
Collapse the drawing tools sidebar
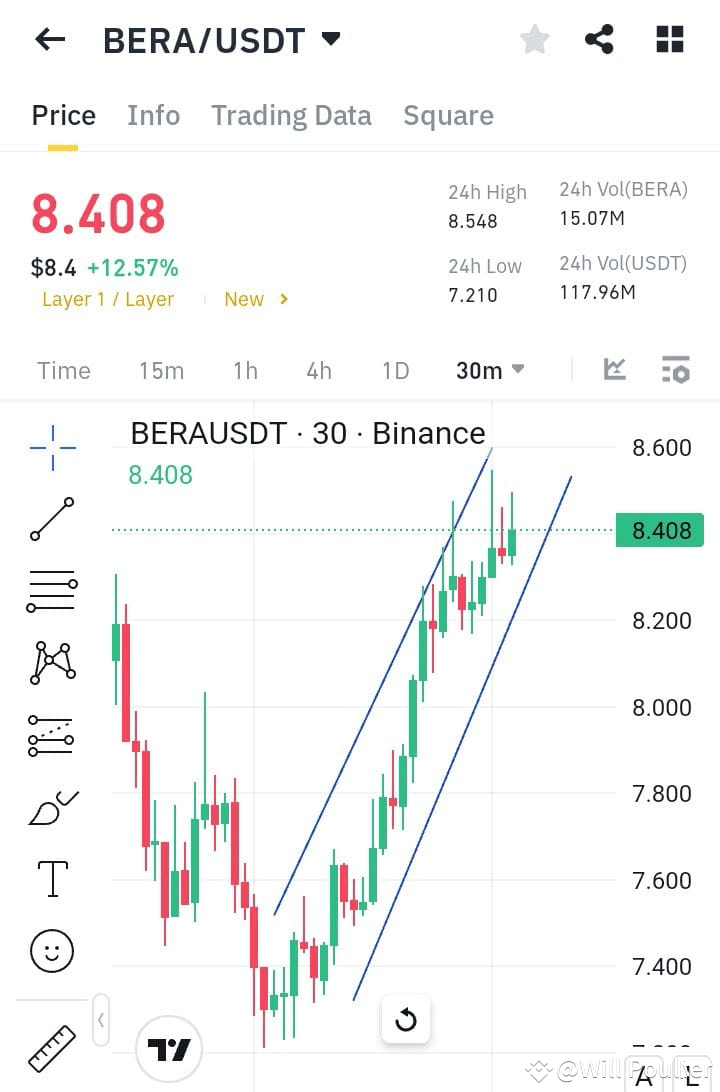click(100, 1018)
